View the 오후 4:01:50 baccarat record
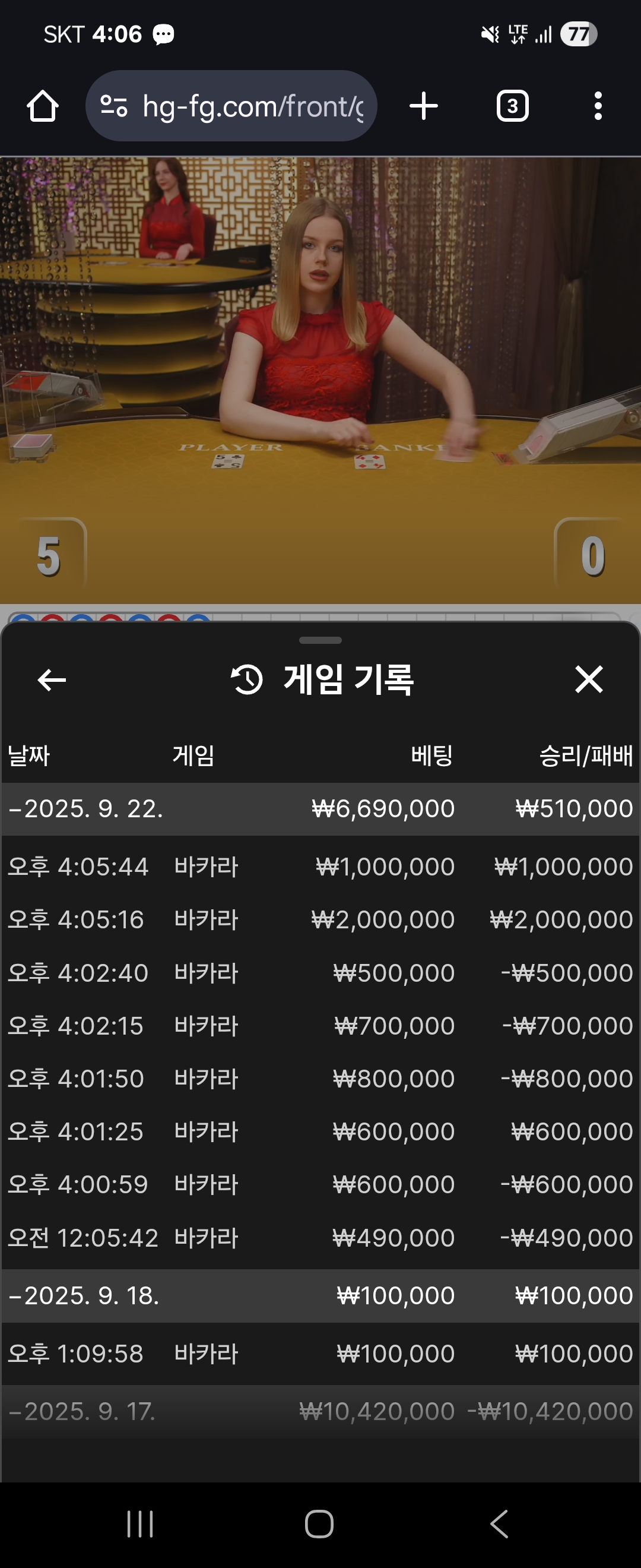Screen dimensions: 641x1568 (320, 1079)
